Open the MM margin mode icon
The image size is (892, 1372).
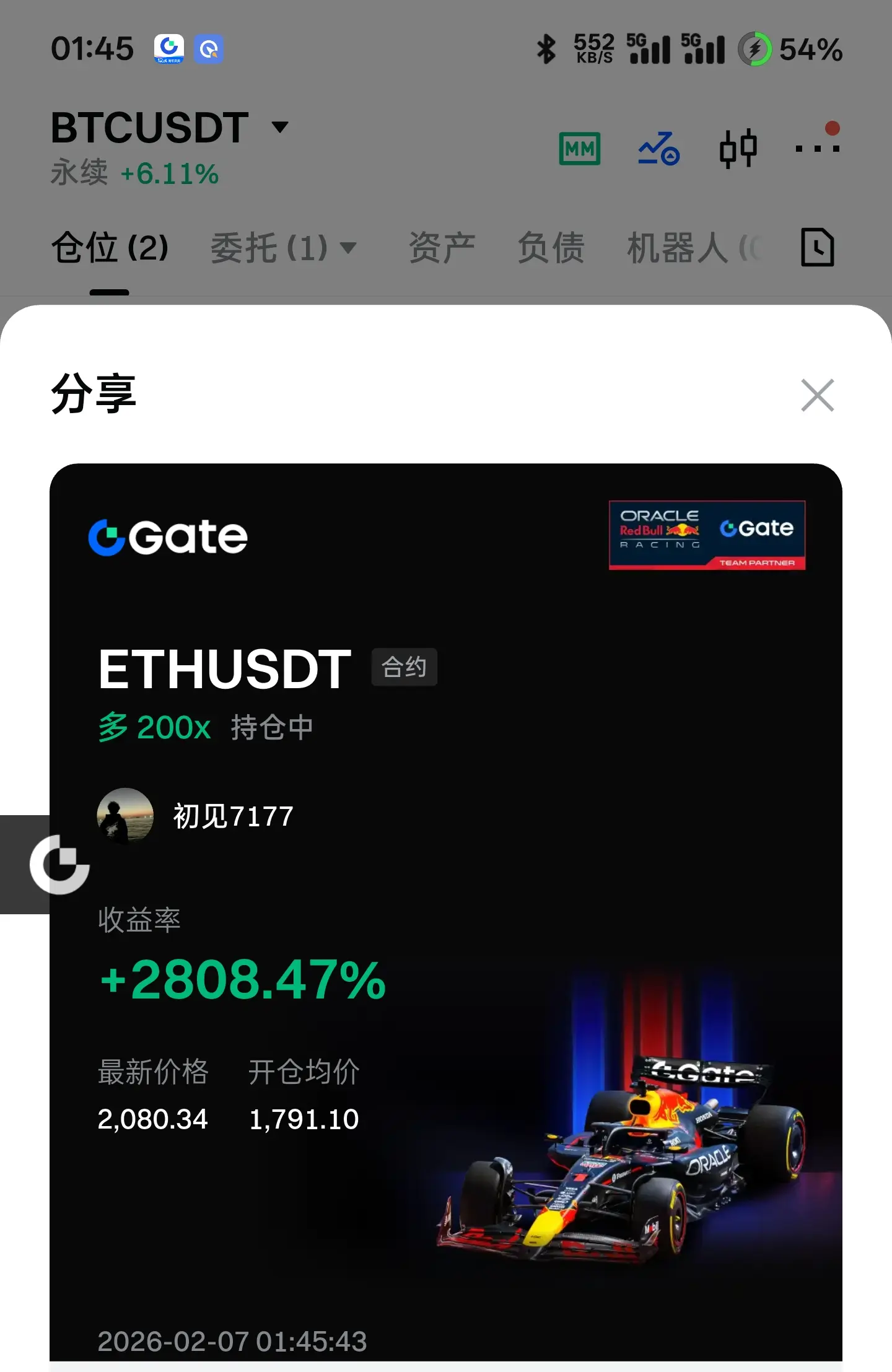pos(579,149)
